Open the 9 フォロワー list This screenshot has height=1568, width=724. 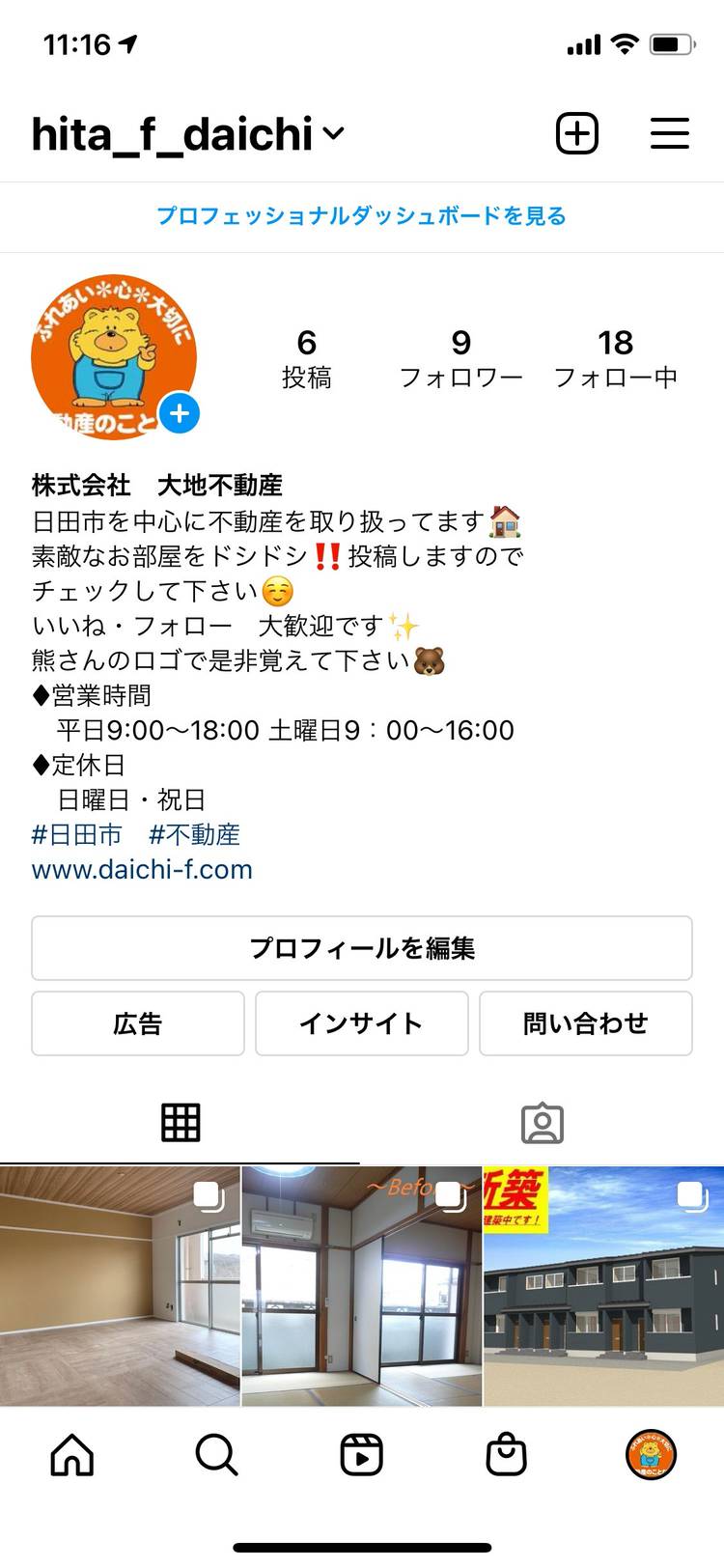pyautogui.click(x=460, y=357)
